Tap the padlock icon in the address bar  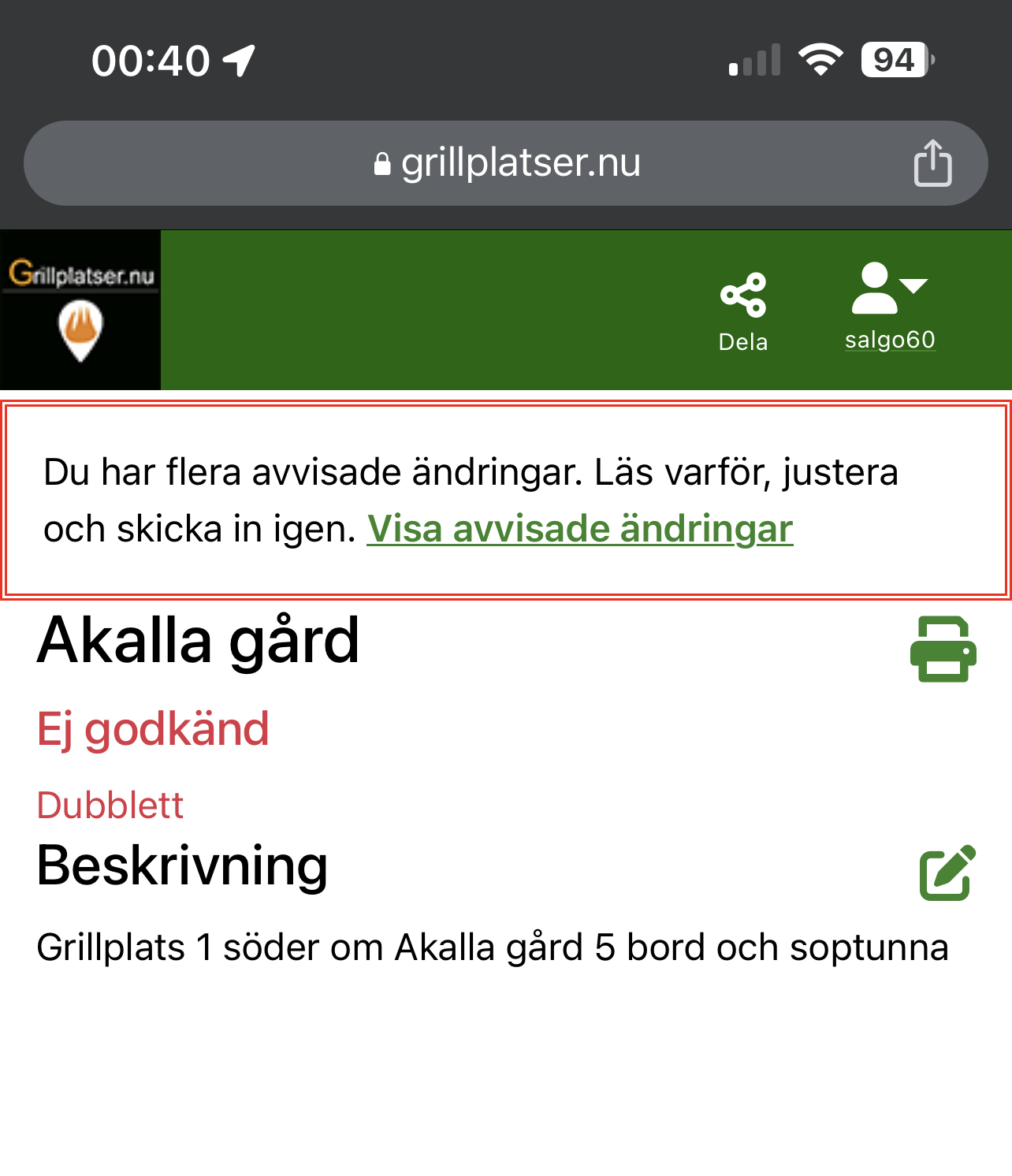click(x=381, y=162)
